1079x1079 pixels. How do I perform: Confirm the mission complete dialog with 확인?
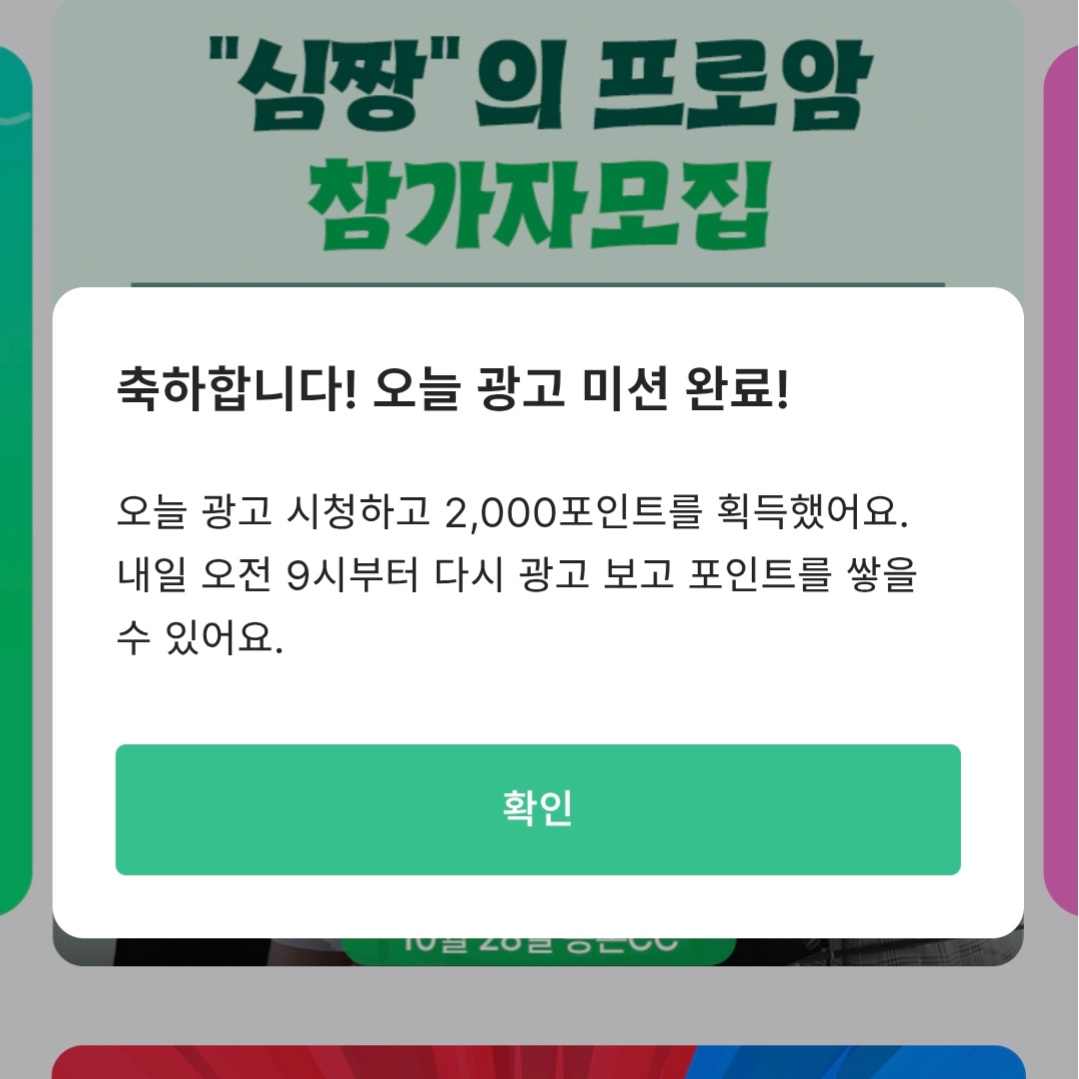click(x=538, y=809)
